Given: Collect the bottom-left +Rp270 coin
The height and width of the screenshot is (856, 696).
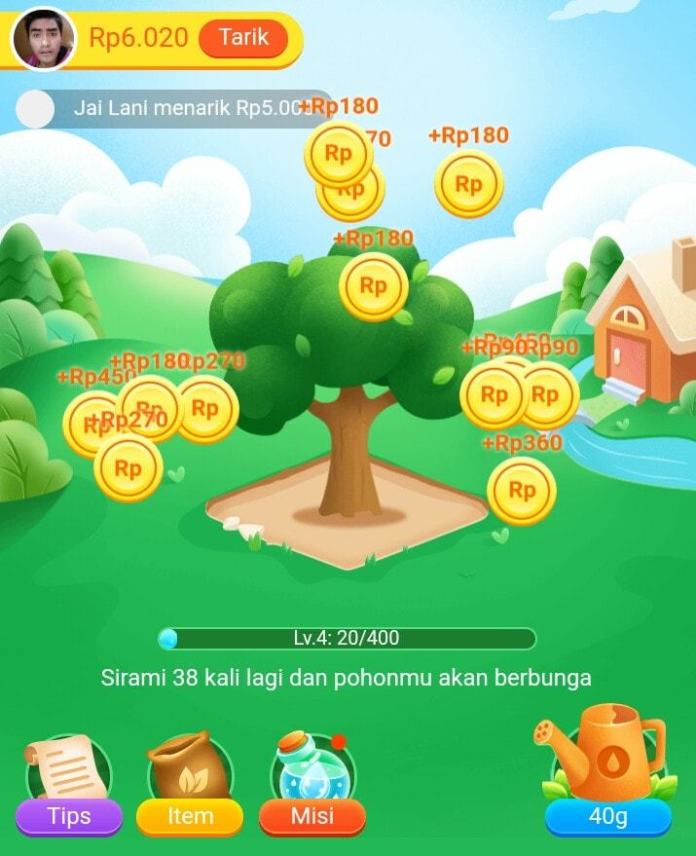Looking at the screenshot, I should coord(128,468).
